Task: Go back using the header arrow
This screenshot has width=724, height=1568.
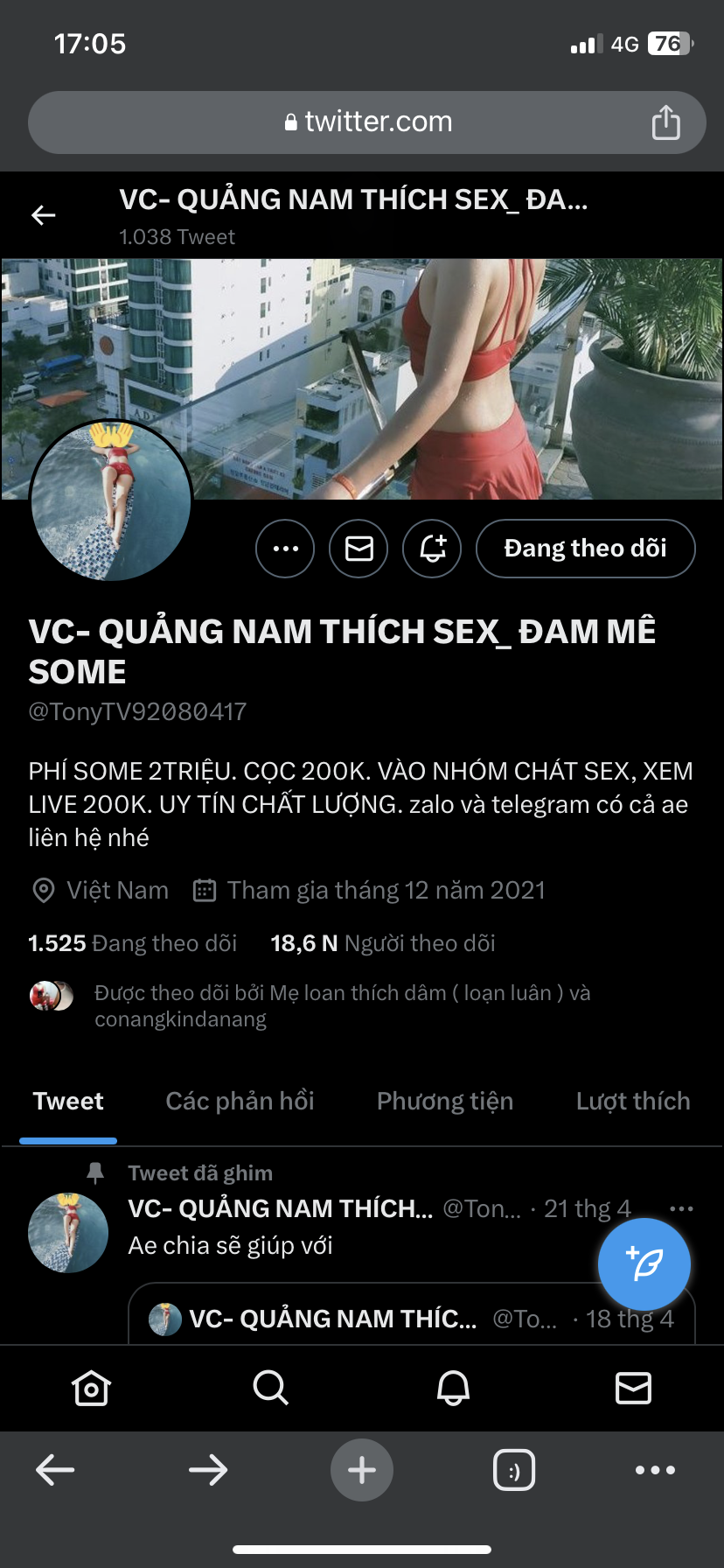Action: [x=44, y=215]
